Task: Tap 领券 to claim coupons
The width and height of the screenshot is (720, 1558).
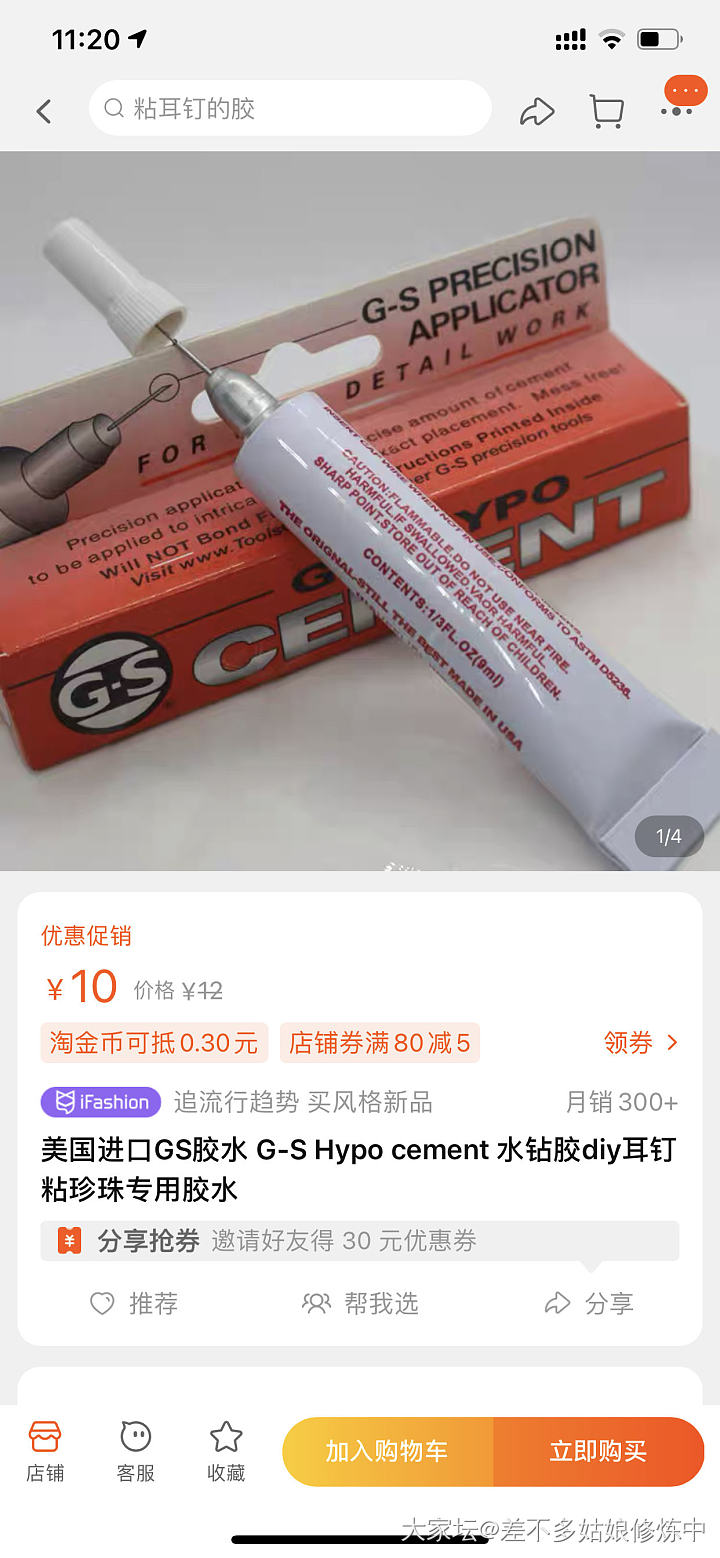Action: tap(641, 1043)
